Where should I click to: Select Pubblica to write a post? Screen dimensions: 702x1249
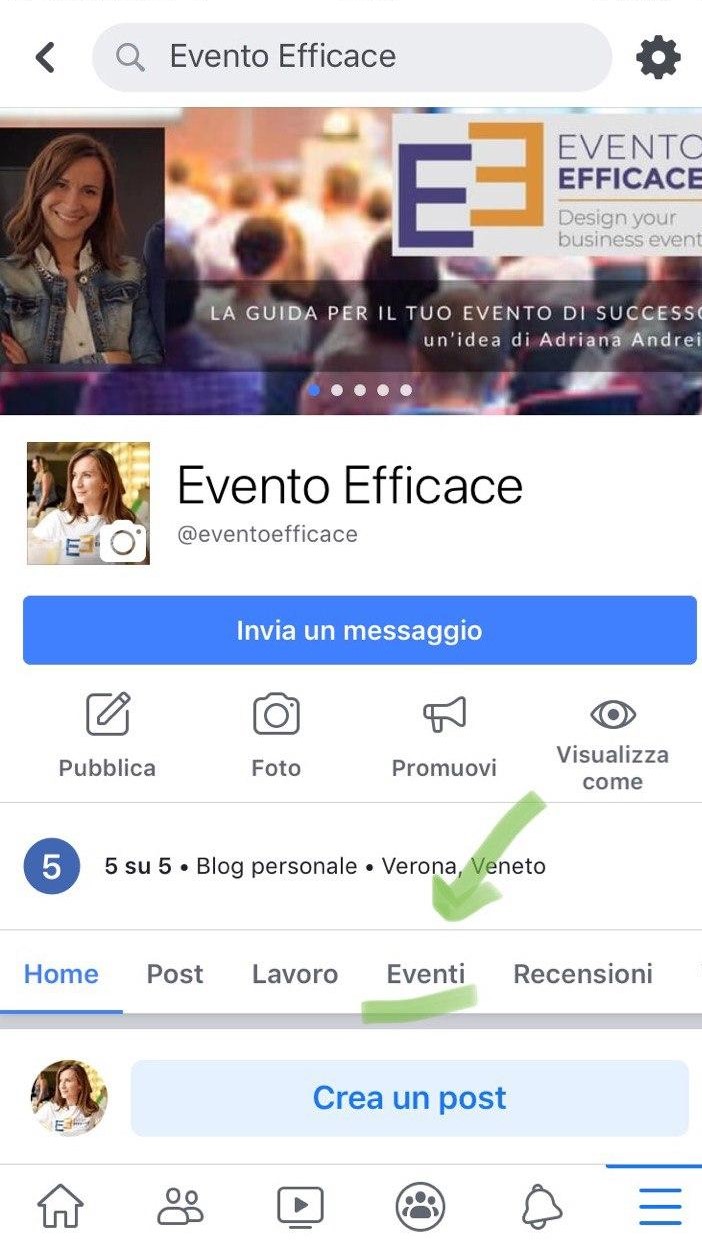[x=107, y=736]
